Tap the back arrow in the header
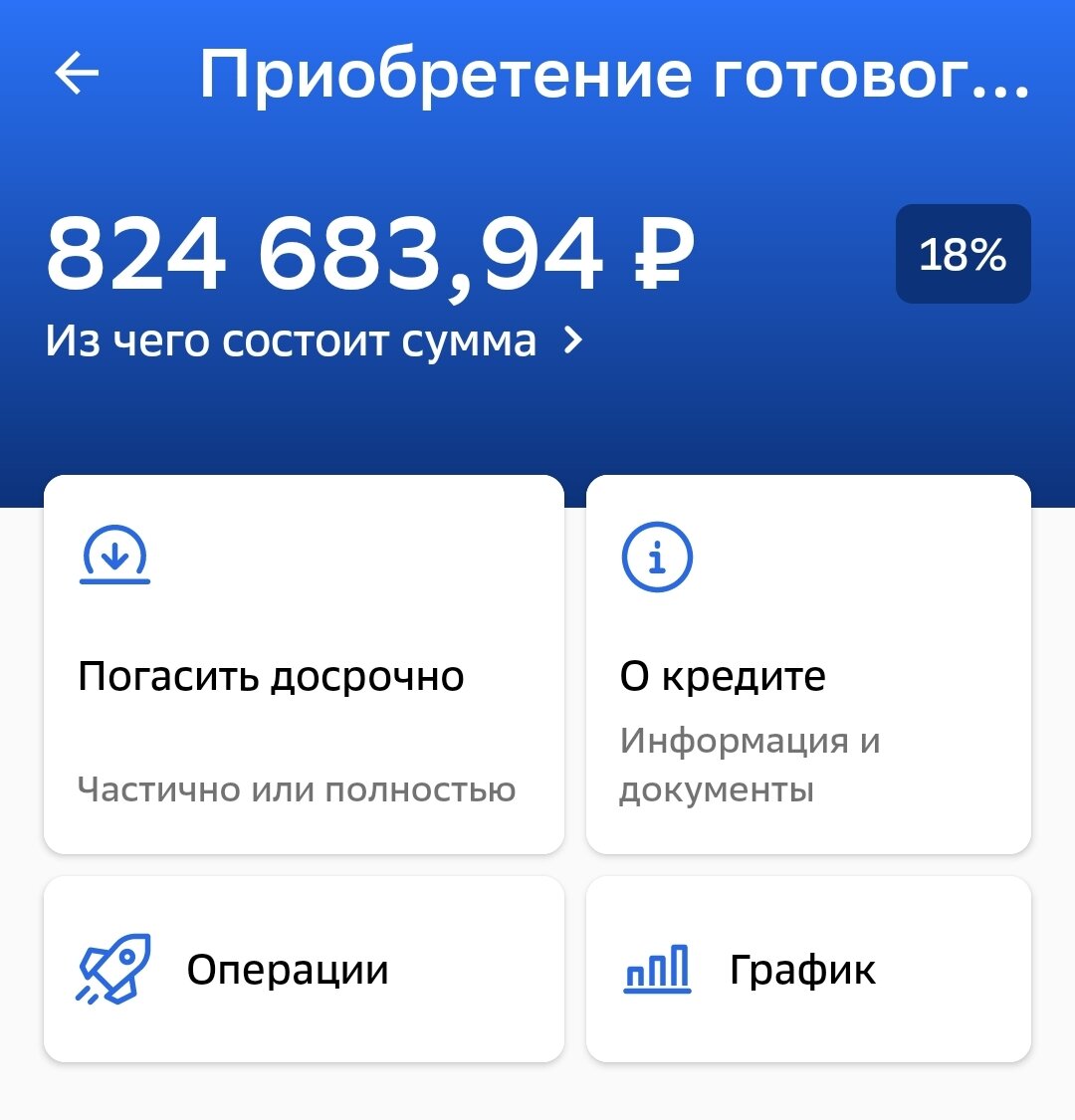The height and width of the screenshot is (1120, 1075). 75,73
